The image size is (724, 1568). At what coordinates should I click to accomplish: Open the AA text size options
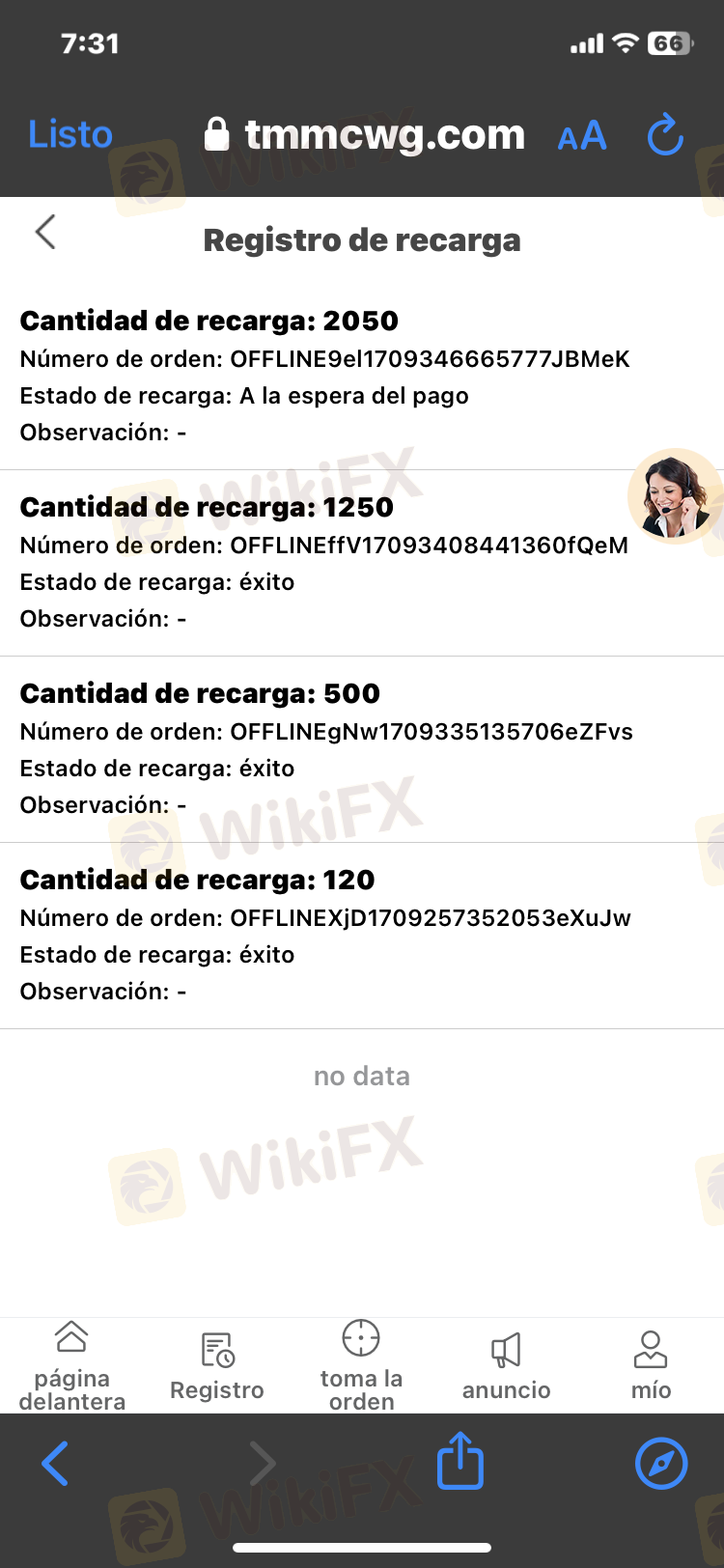point(582,136)
